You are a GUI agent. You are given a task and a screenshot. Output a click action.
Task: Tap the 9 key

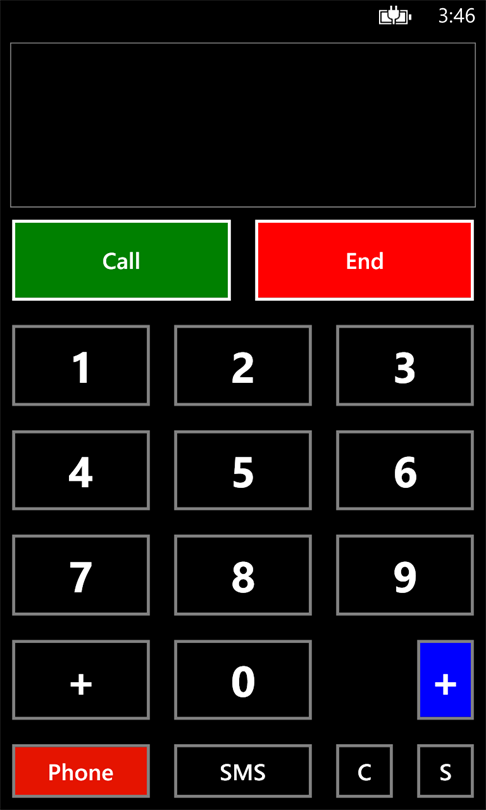[x=405, y=575]
